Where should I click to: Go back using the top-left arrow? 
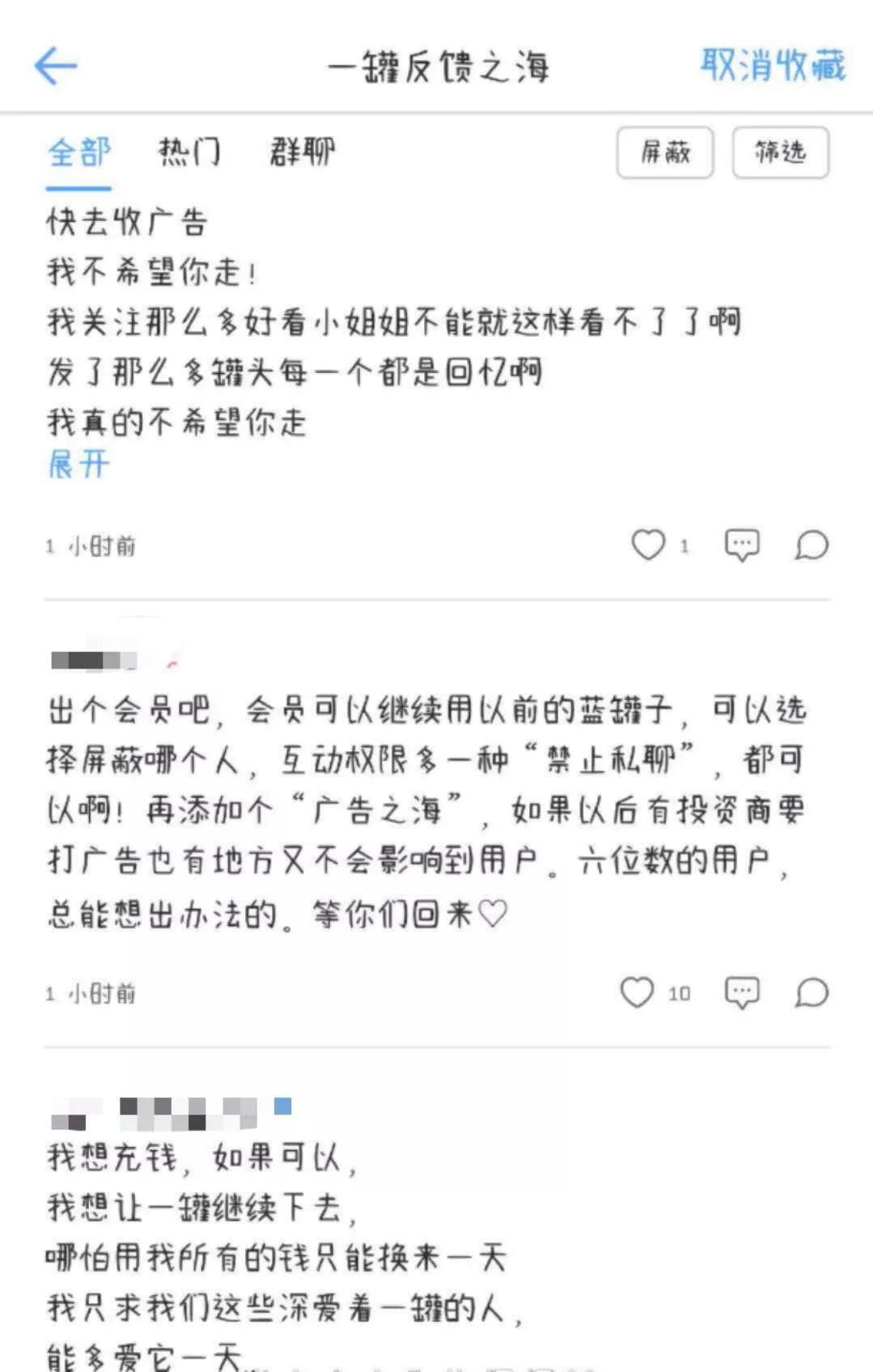(55, 65)
